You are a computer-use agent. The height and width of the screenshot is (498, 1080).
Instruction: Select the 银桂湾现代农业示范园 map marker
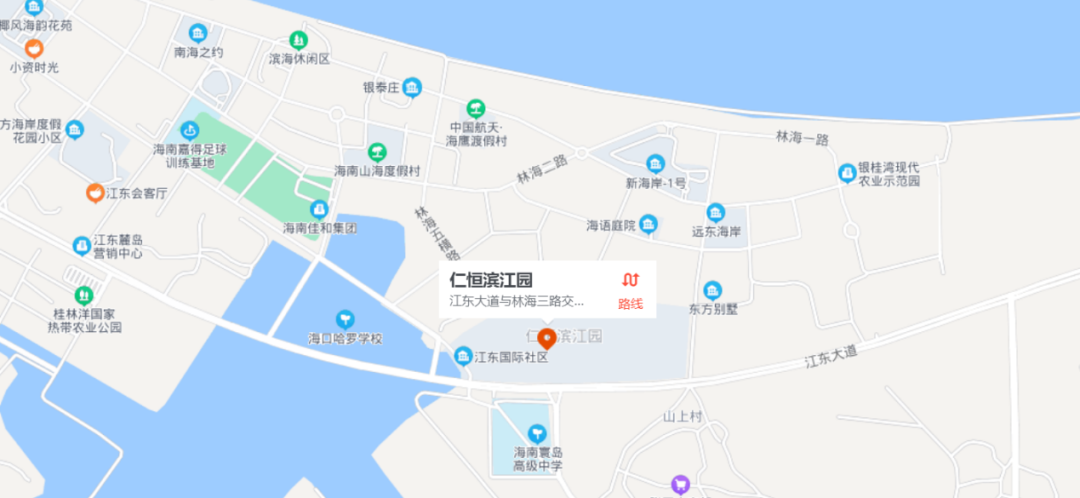[x=847, y=173]
